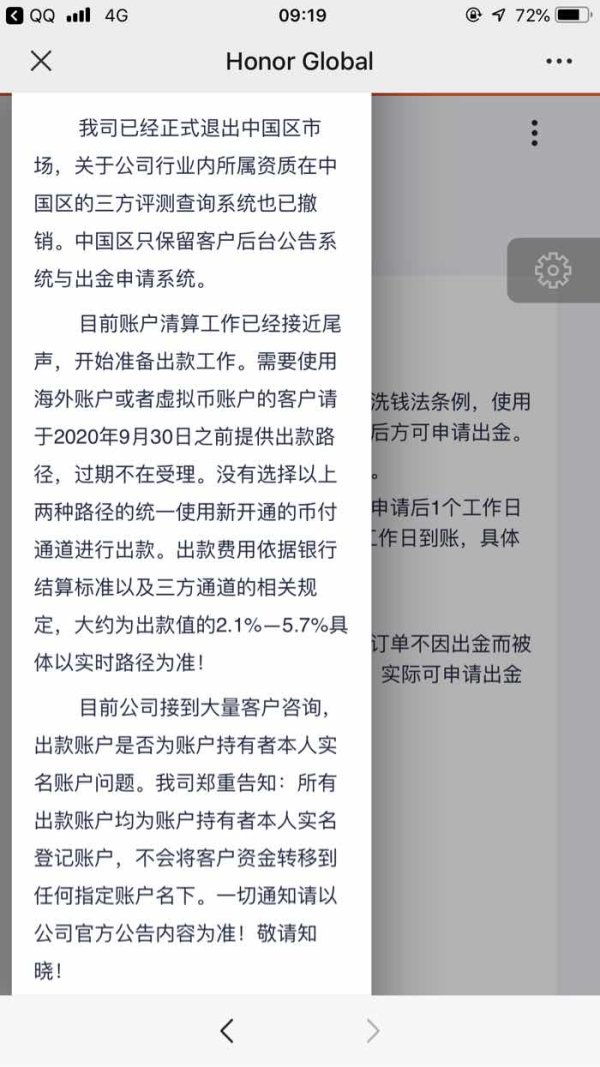
Task: Return to QQ from status bar
Action: (x=31, y=15)
